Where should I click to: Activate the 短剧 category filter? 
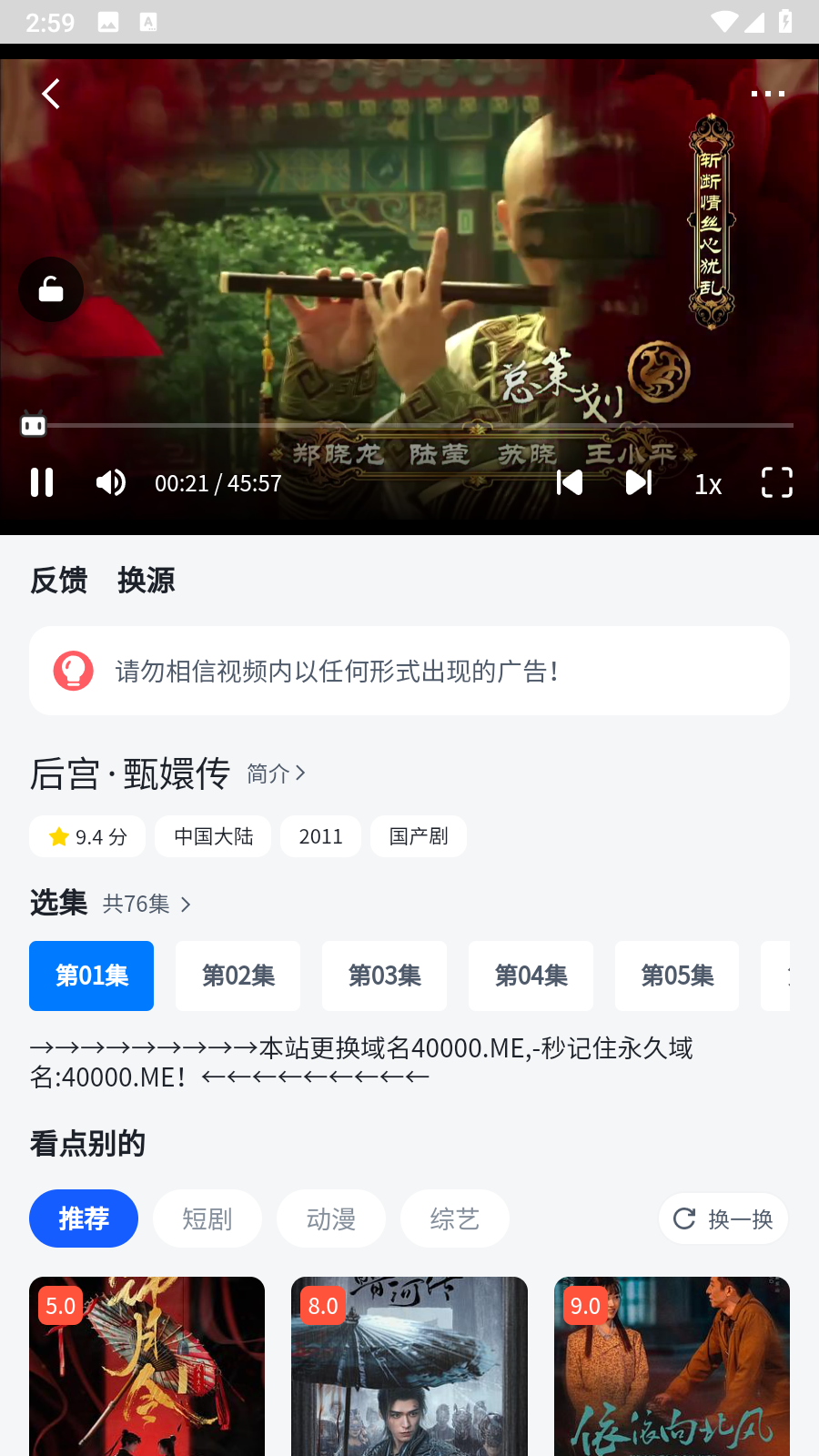coord(207,1218)
